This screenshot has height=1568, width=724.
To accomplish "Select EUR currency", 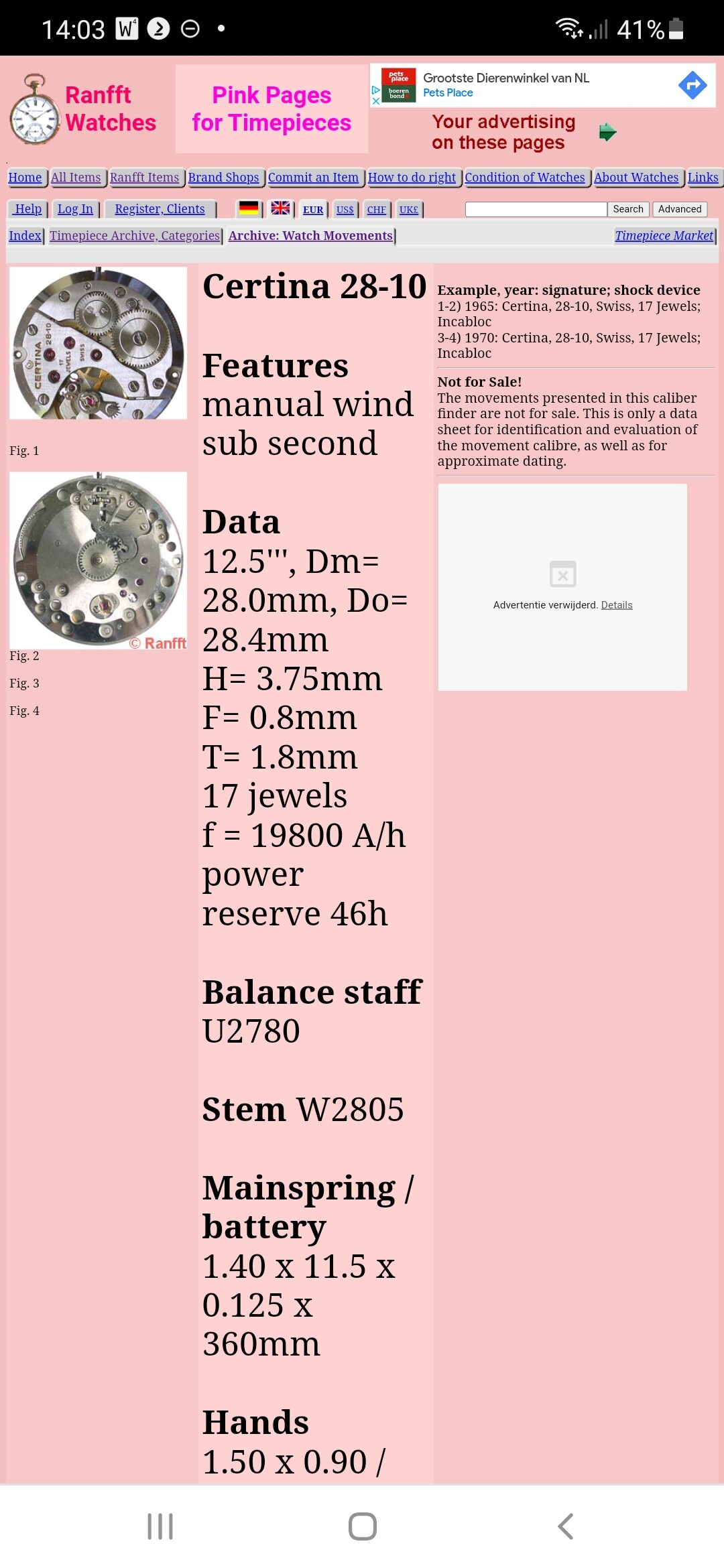I will [x=313, y=210].
